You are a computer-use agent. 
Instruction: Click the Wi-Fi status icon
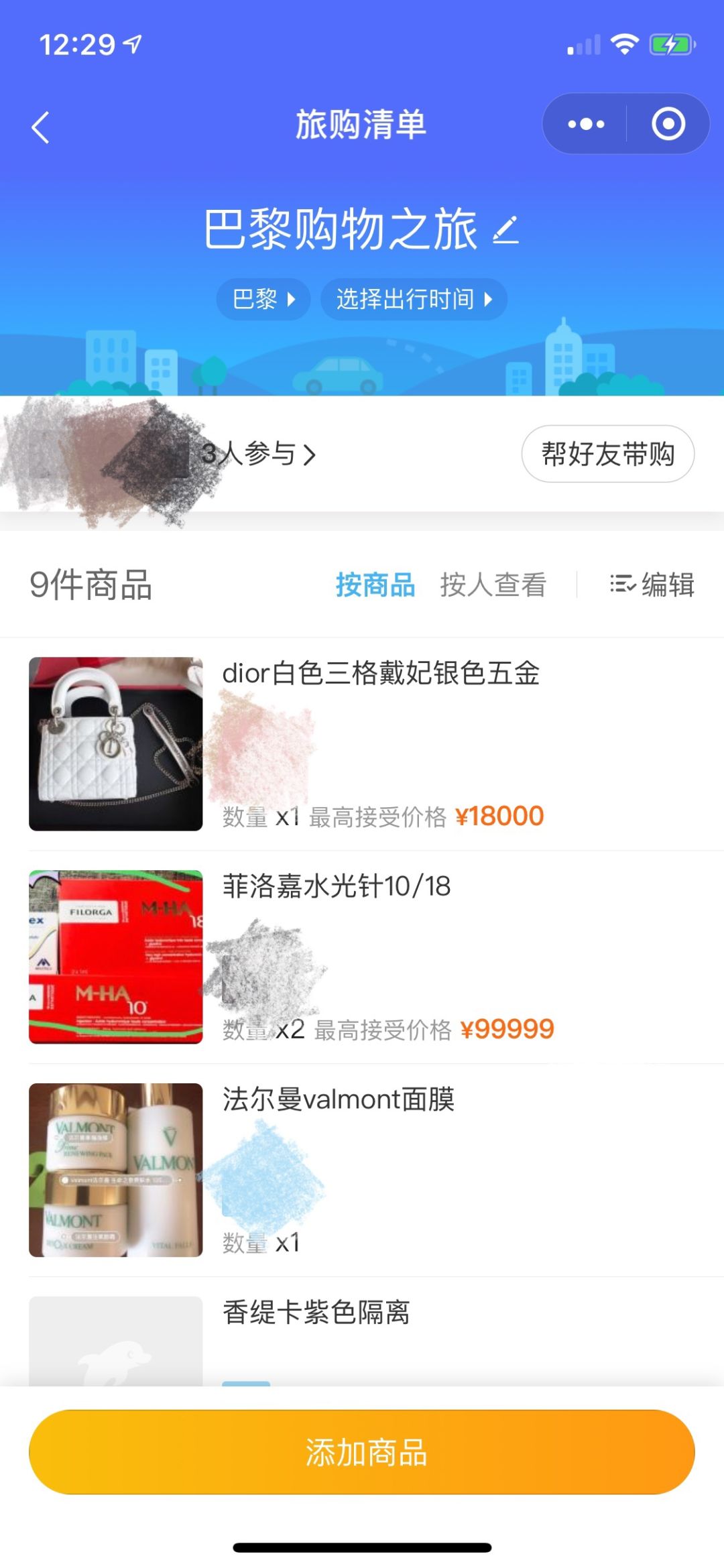click(623, 42)
